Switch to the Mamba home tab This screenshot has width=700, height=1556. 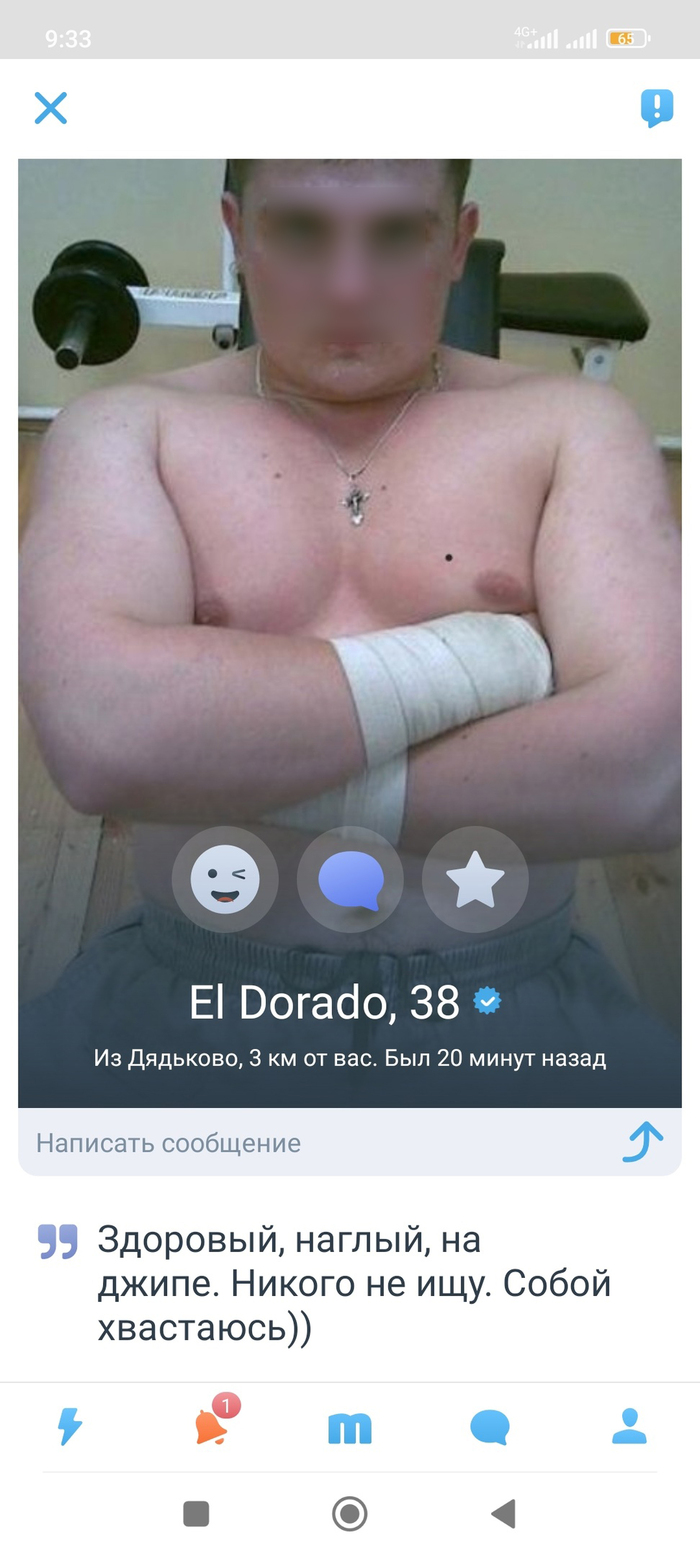tap(350, 1428)
